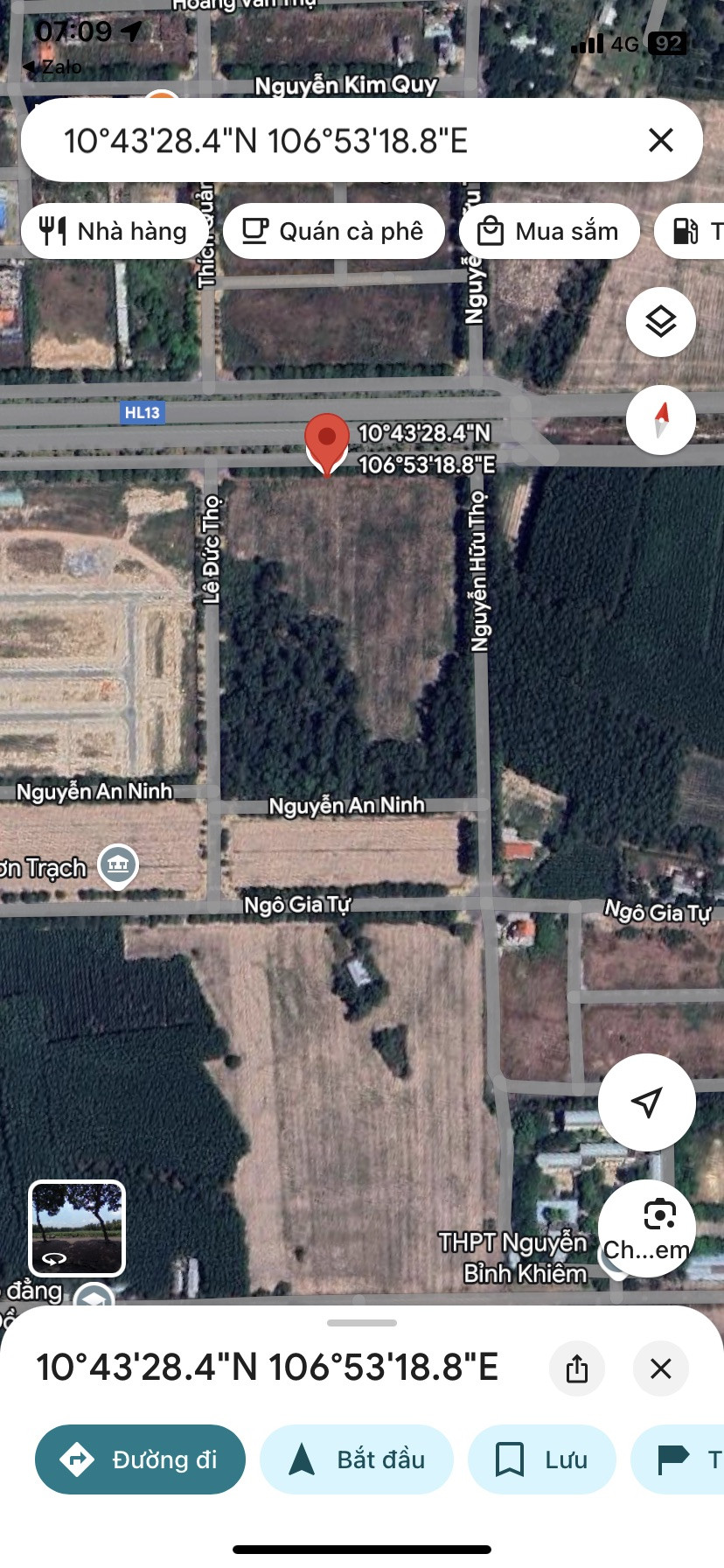This screenshot has width=724, height=1568.
Task: Return to Zalo via the back link
Action: click(52, 66)
